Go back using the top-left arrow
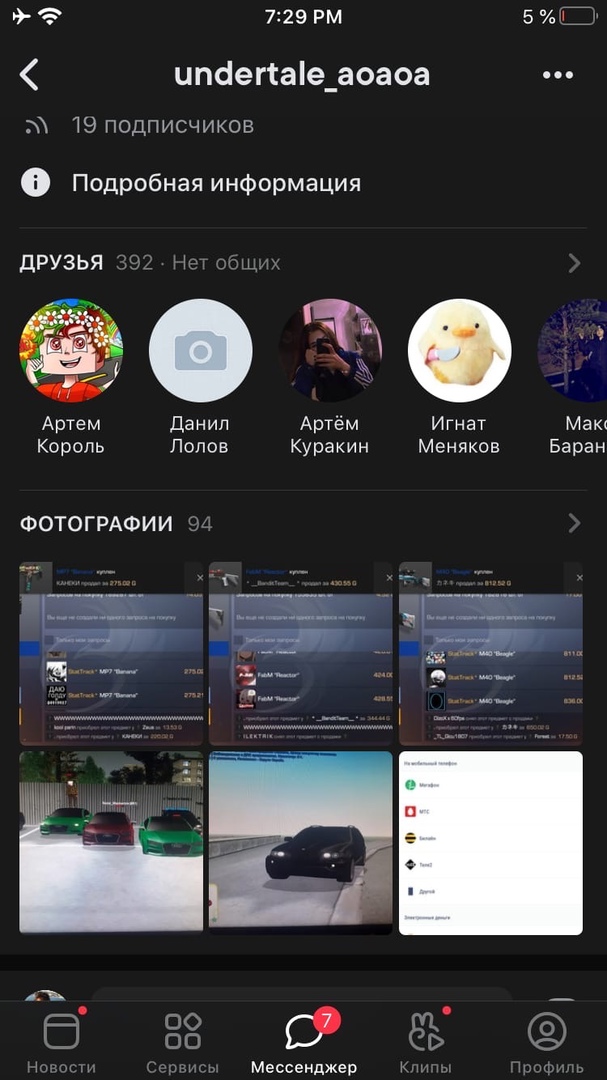The width and height of the screenshot is (607, 1080). click(30, 74)
